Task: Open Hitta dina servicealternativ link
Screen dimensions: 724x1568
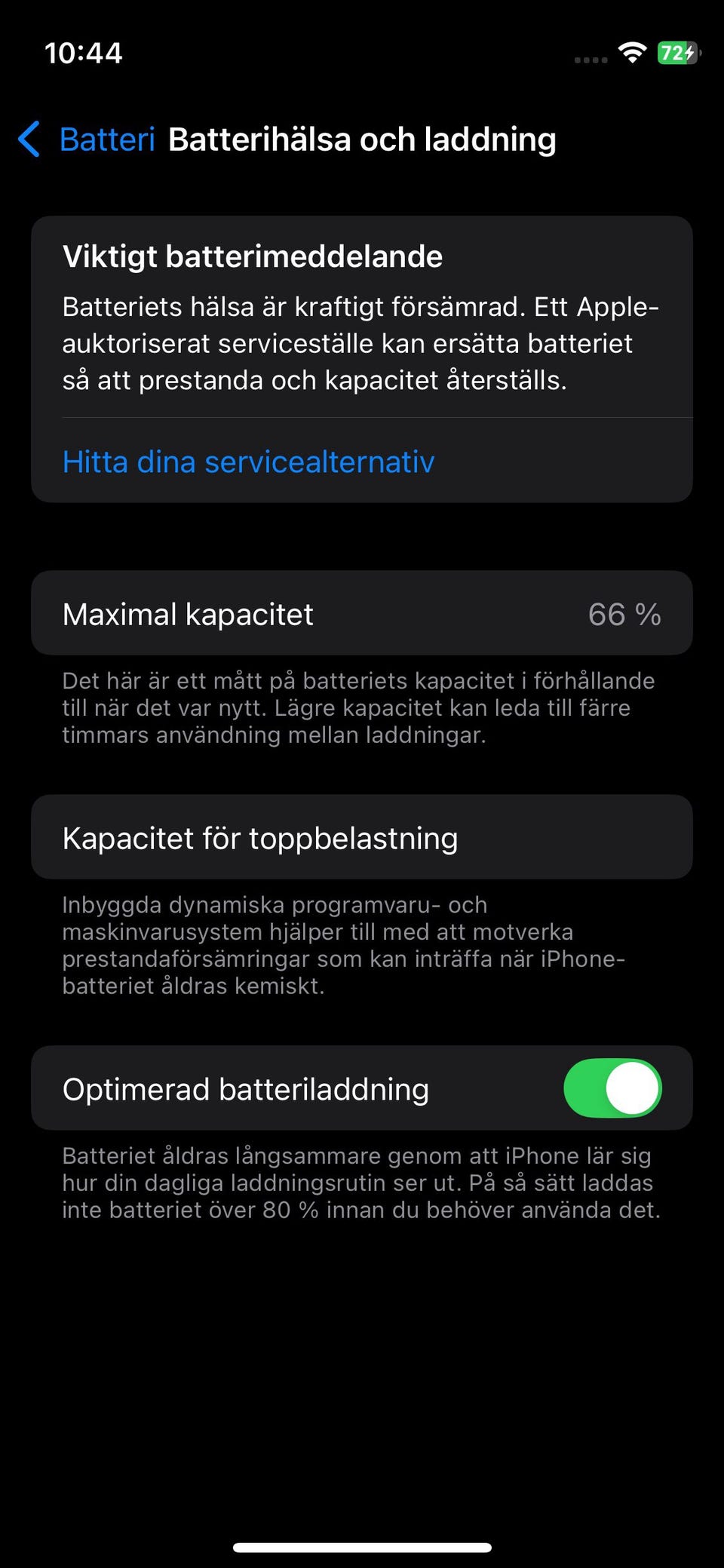Action: pyautogui.click(x=248, y=462)
